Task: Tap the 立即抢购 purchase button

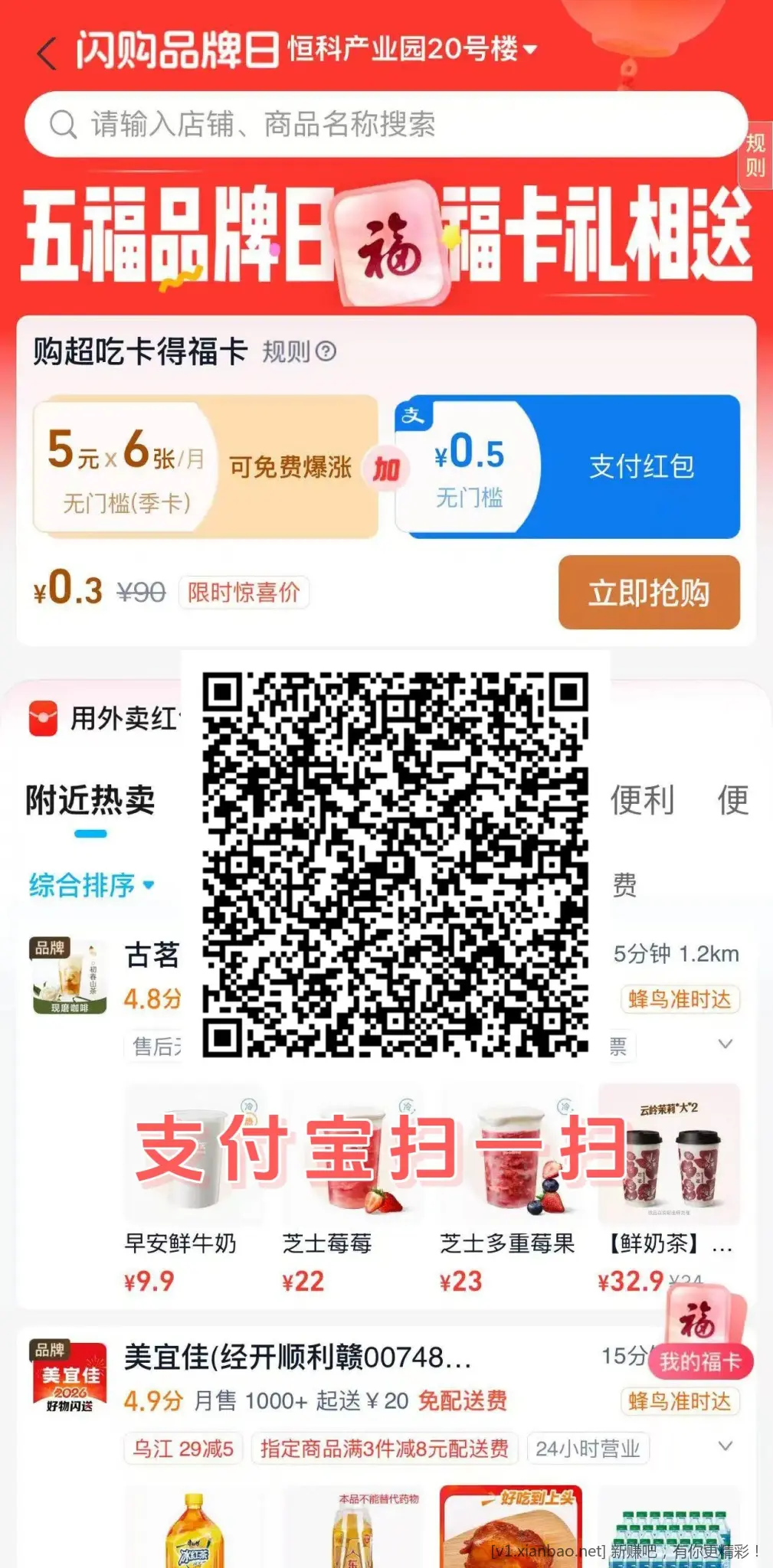Action: pyautogui.click(x=648, y=593)
